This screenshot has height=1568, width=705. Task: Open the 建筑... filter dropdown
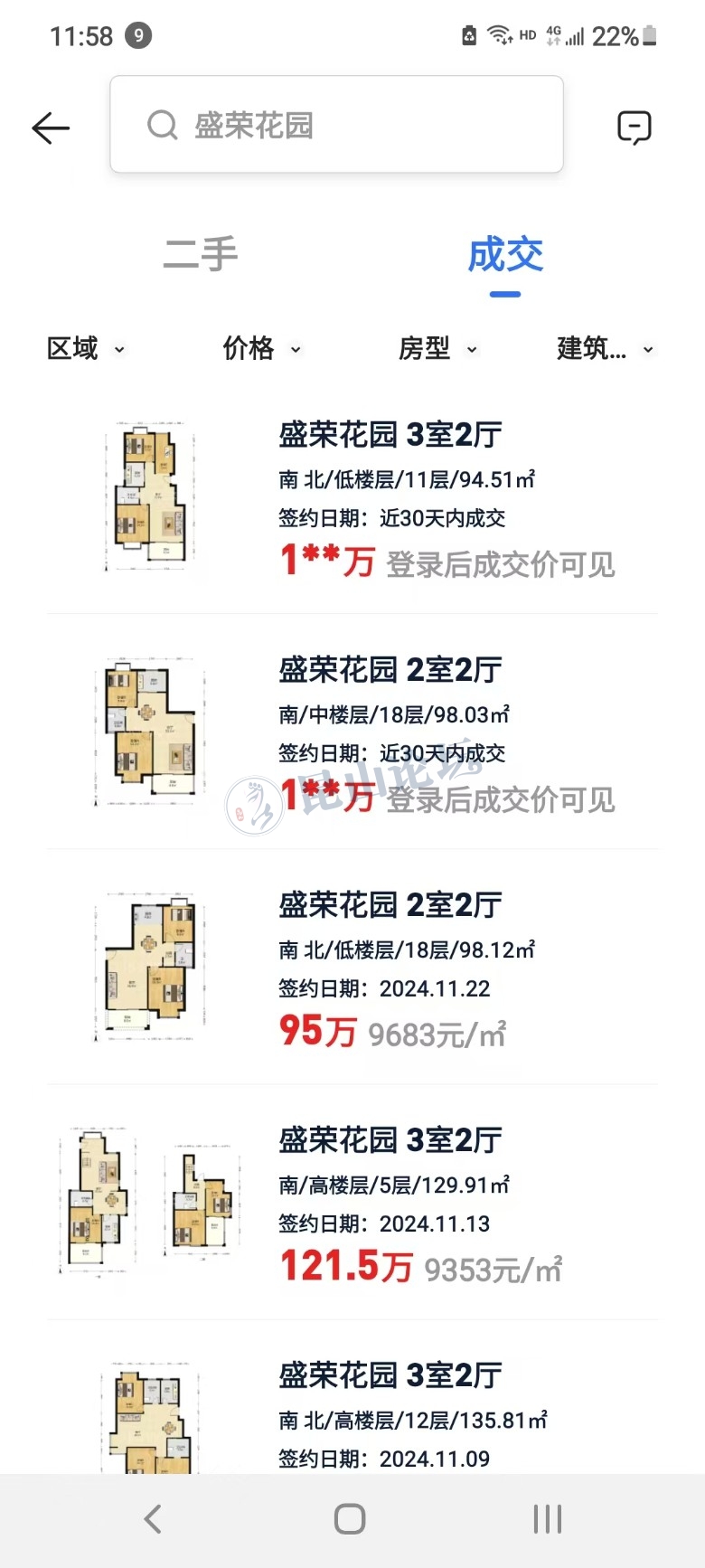[x=605, y=348]
